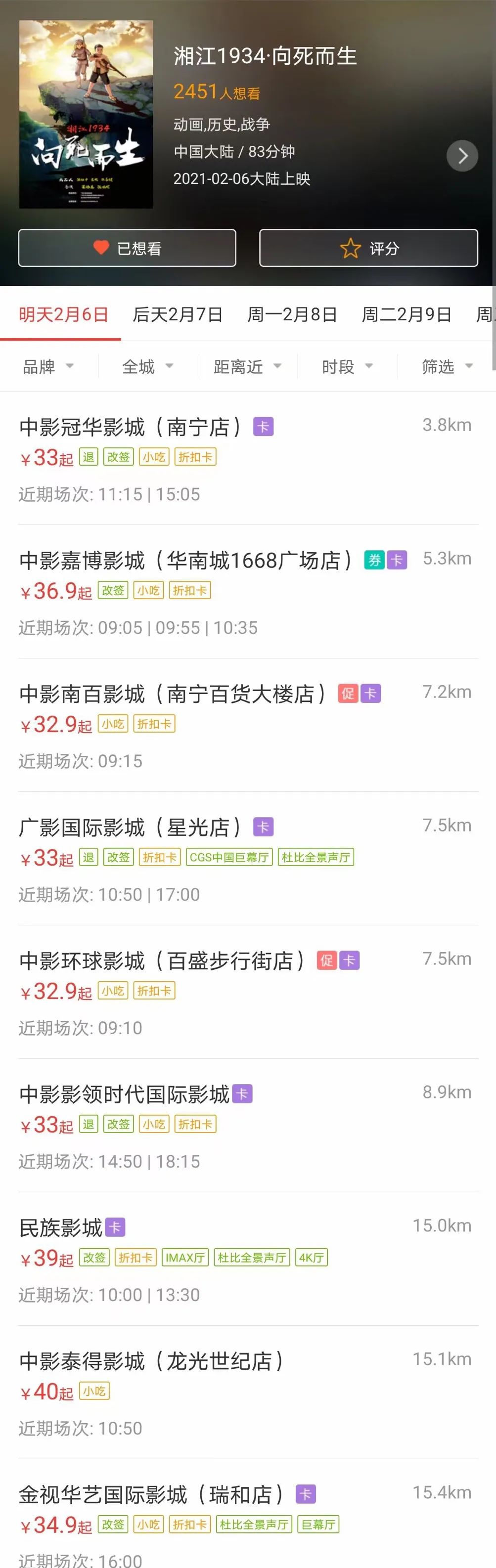Select 中影泰得影城（龙光世纪店）
The image size is (496, 1568).
(x=151, y=1361)
